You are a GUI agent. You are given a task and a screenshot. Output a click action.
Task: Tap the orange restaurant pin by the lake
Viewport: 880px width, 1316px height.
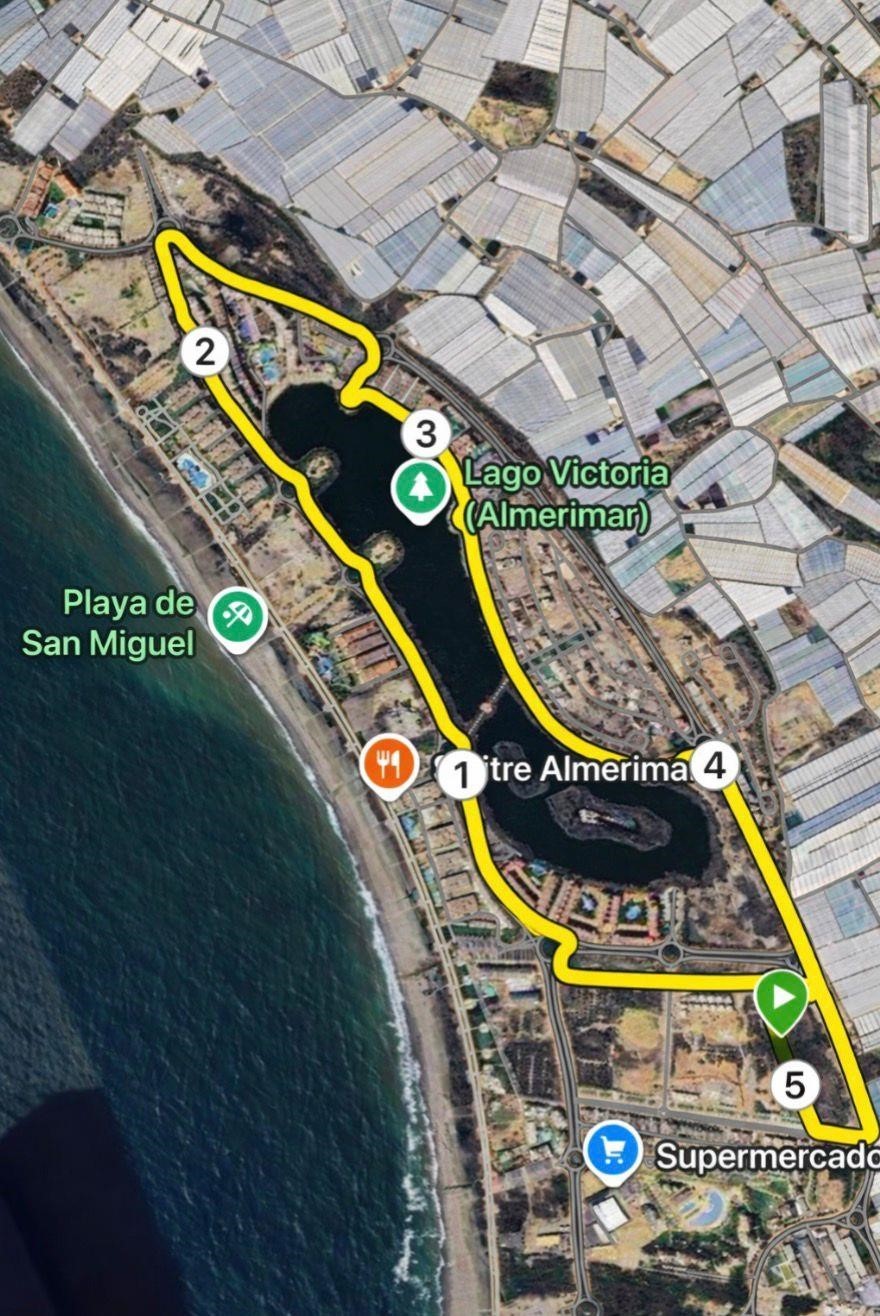click(389, 764)
